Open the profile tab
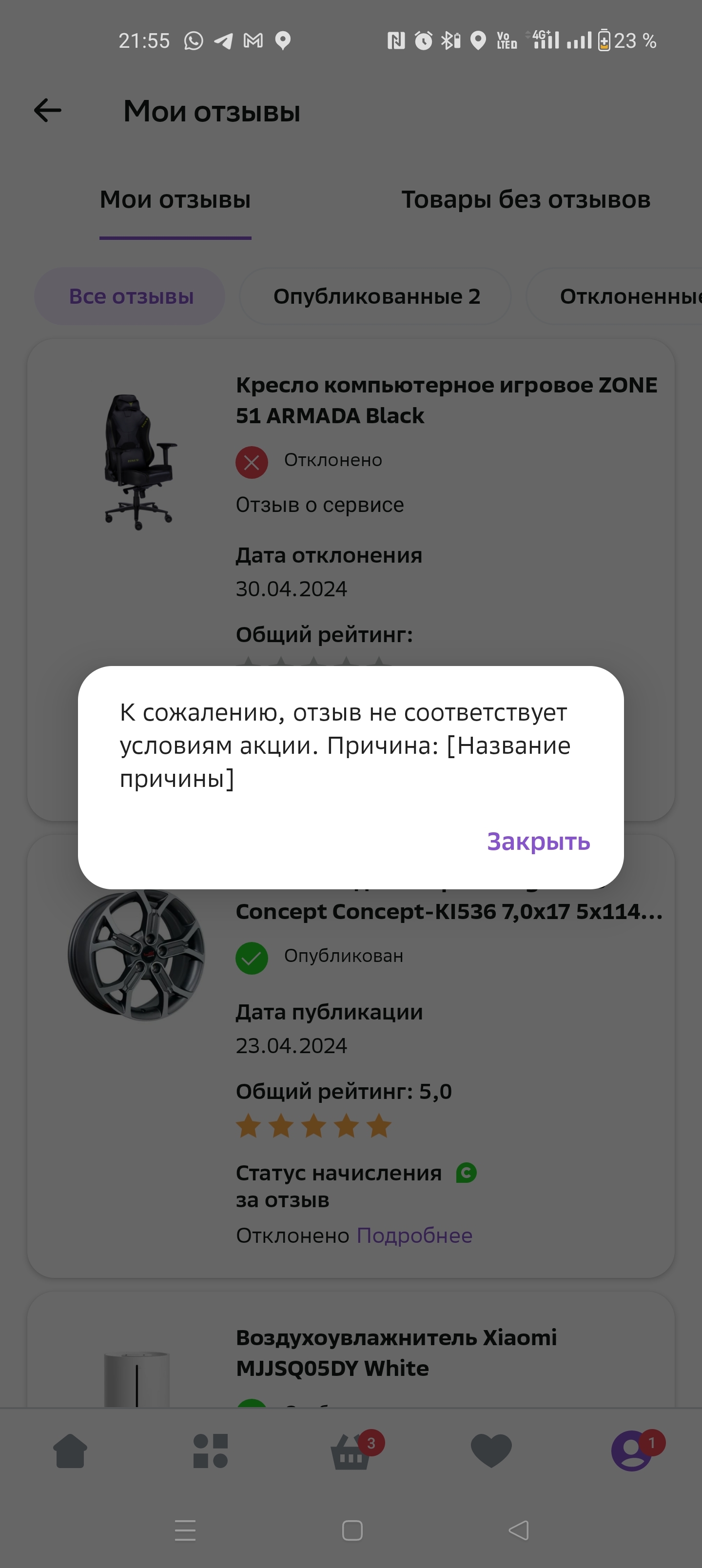Image resolution: width=702 pixels, height=1568 pixels. tap(631, 1451)
